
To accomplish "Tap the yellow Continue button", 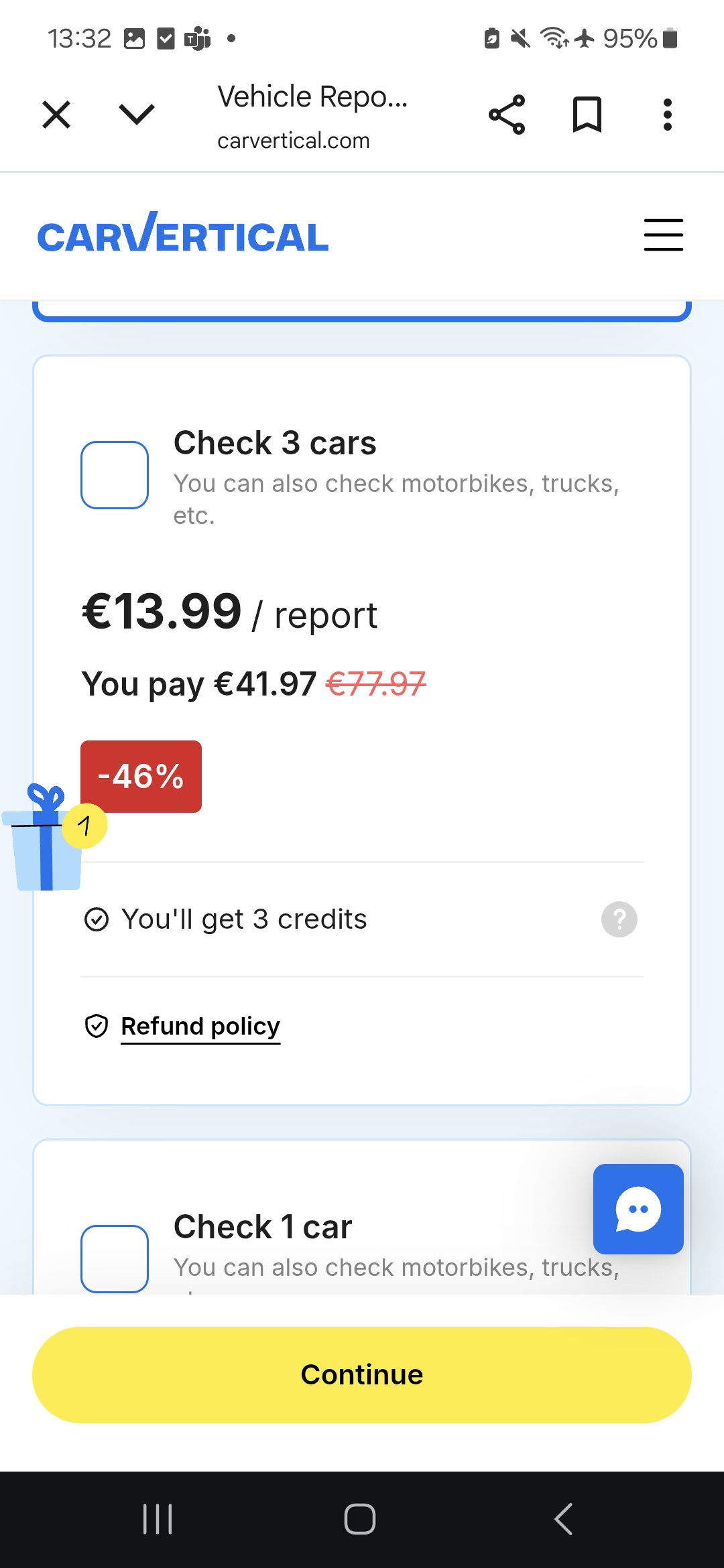I will pos(362,1375).
